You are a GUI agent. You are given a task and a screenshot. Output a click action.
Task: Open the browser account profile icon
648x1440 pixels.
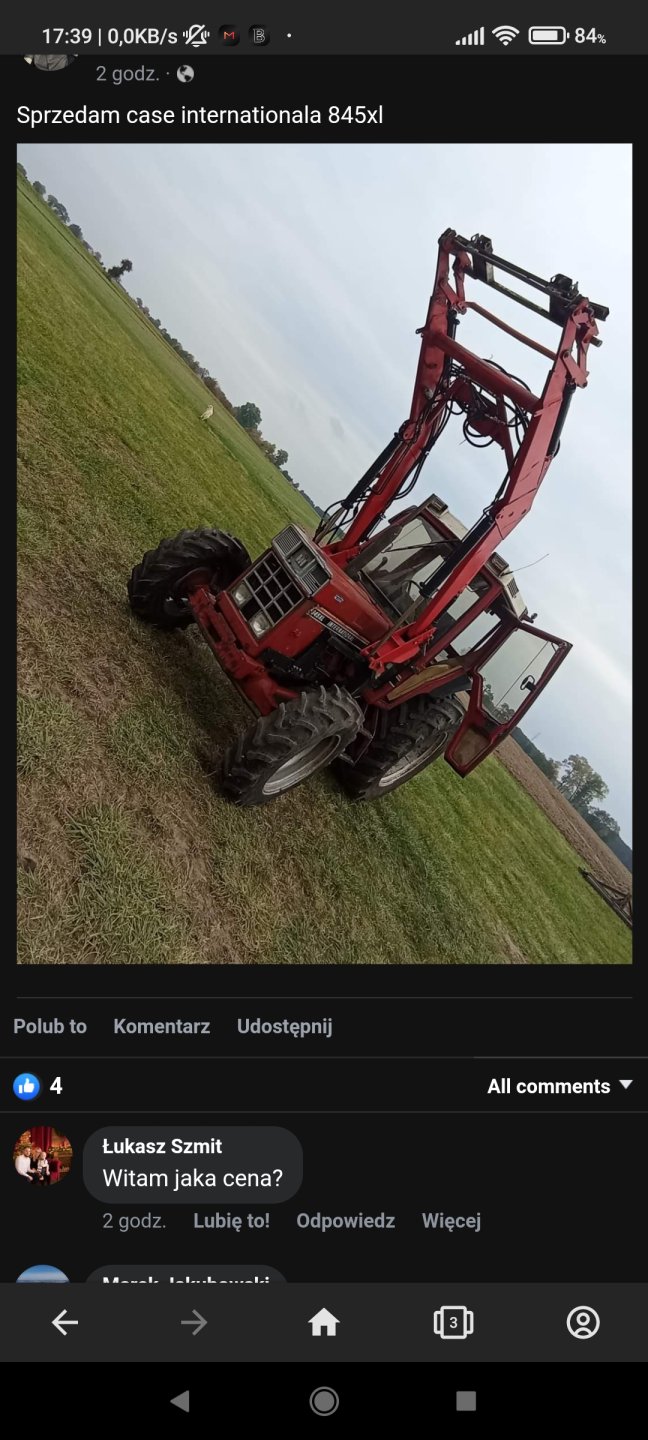(583, 1323)
